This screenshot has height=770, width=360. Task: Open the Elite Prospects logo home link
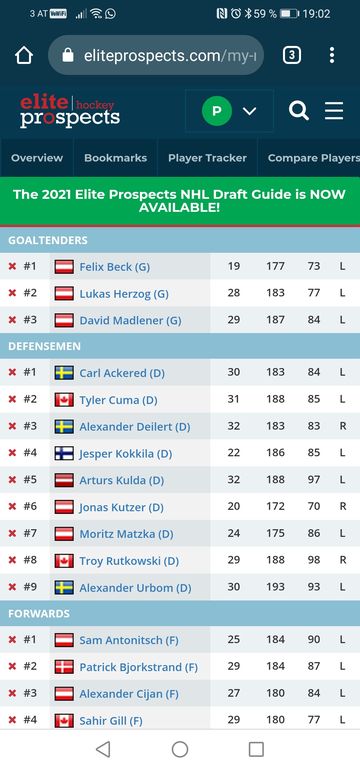(x=70, y=111)
